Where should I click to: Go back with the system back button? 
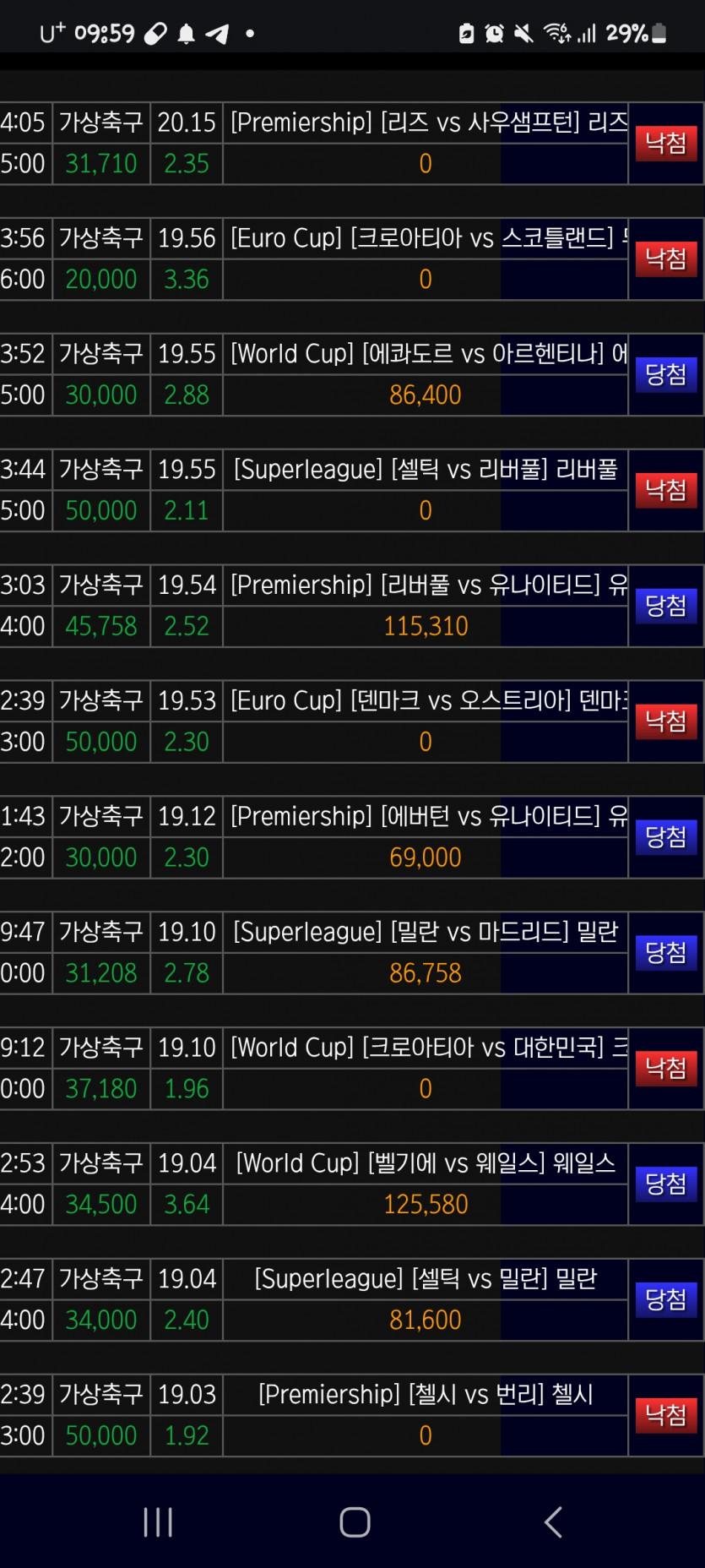(553, 1522)
